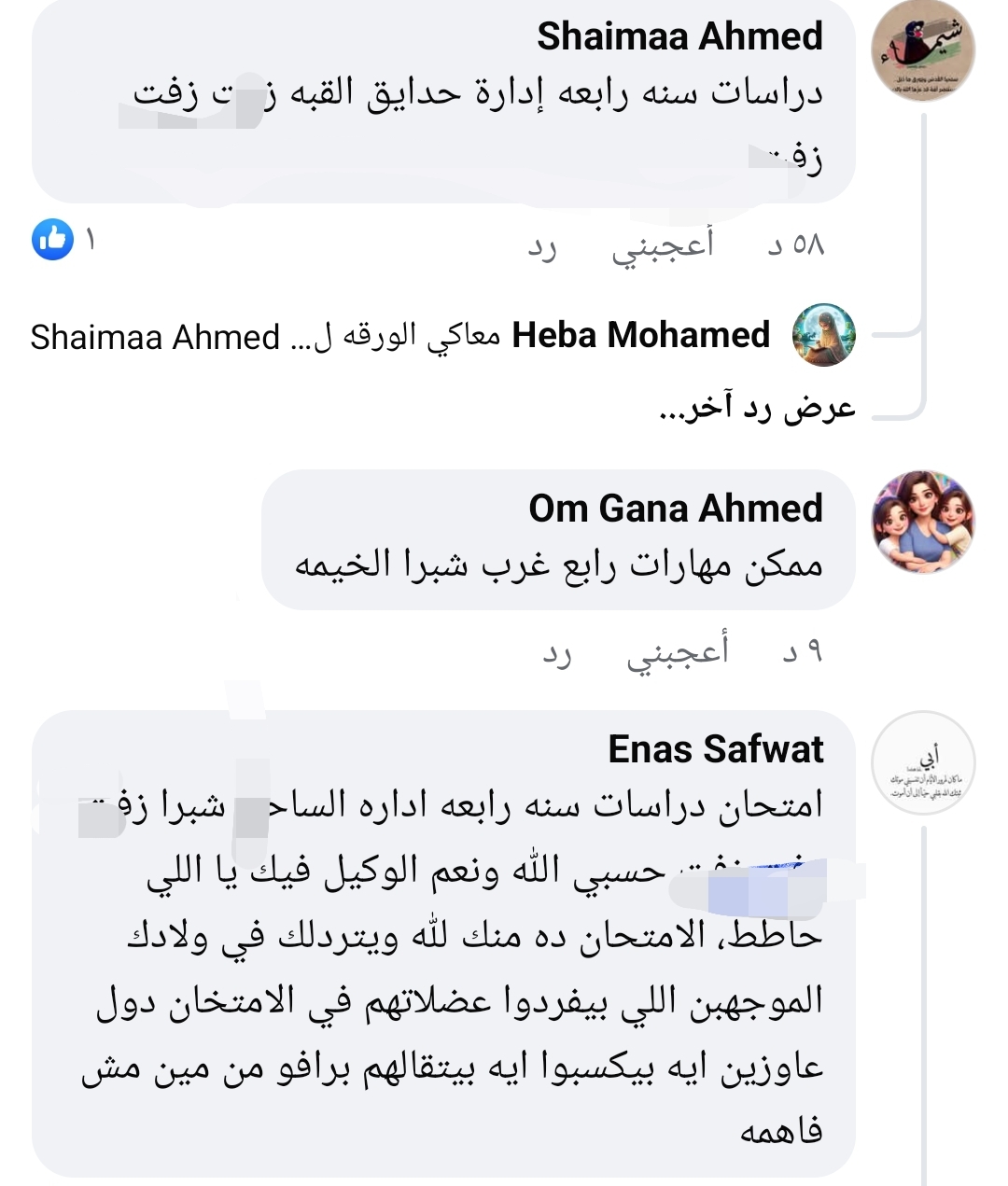Like Shaimaa Ahmed's comment
Screen dimensions: 1008x1186
pyautogui.click(x=663, y=246)
